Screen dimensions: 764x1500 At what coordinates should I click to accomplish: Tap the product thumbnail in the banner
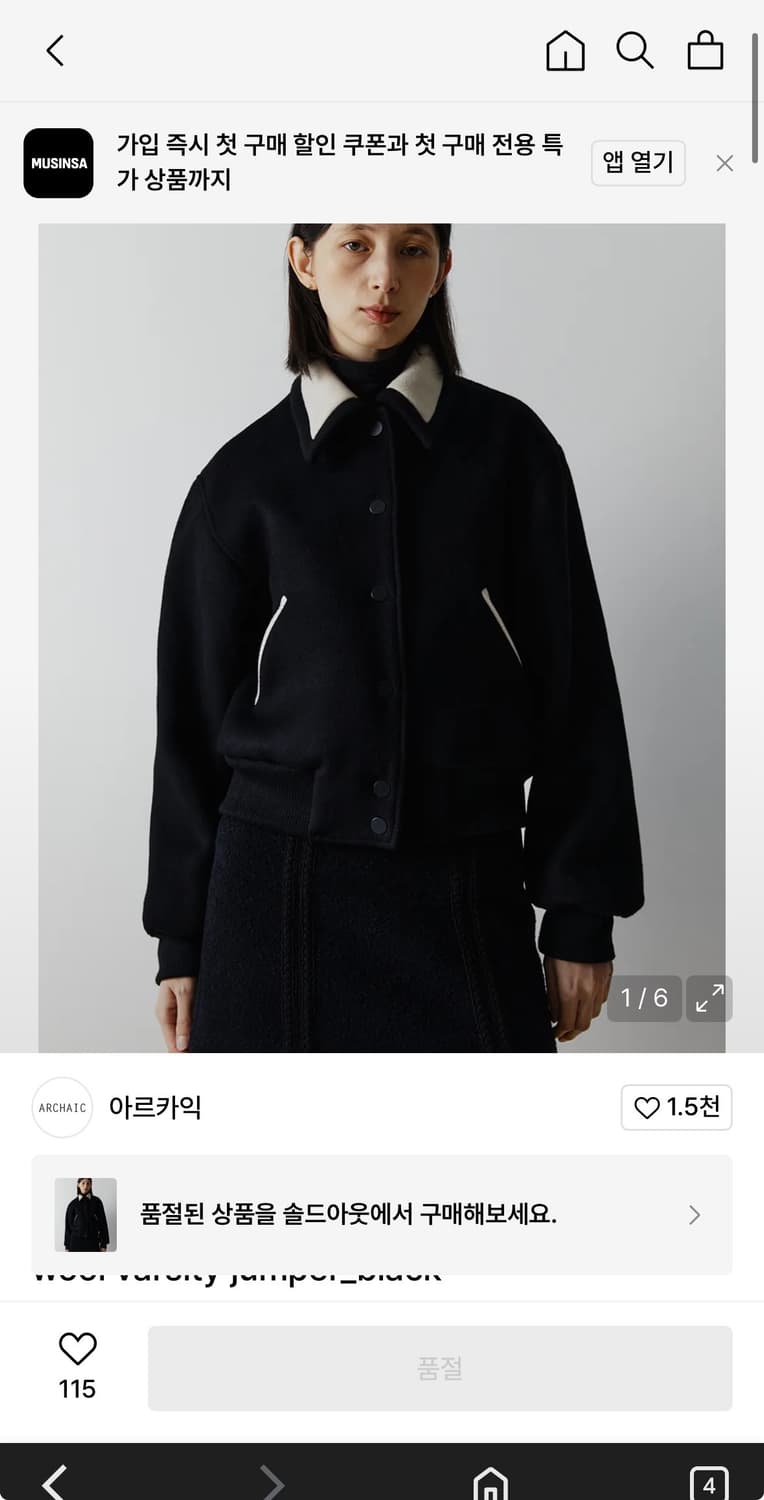85,1214
